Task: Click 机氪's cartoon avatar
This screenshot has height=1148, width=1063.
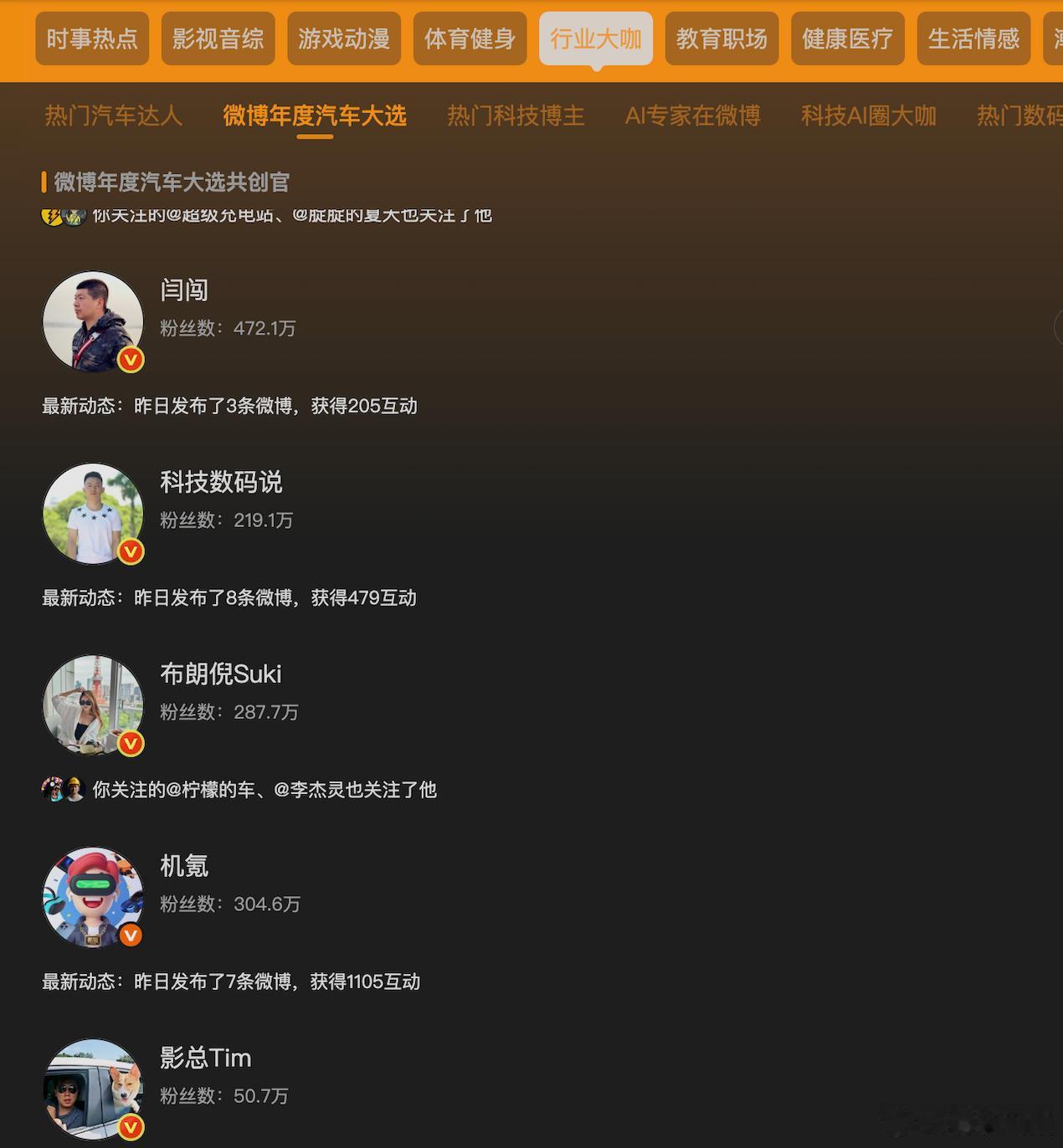Action: [x=93, y=897]
